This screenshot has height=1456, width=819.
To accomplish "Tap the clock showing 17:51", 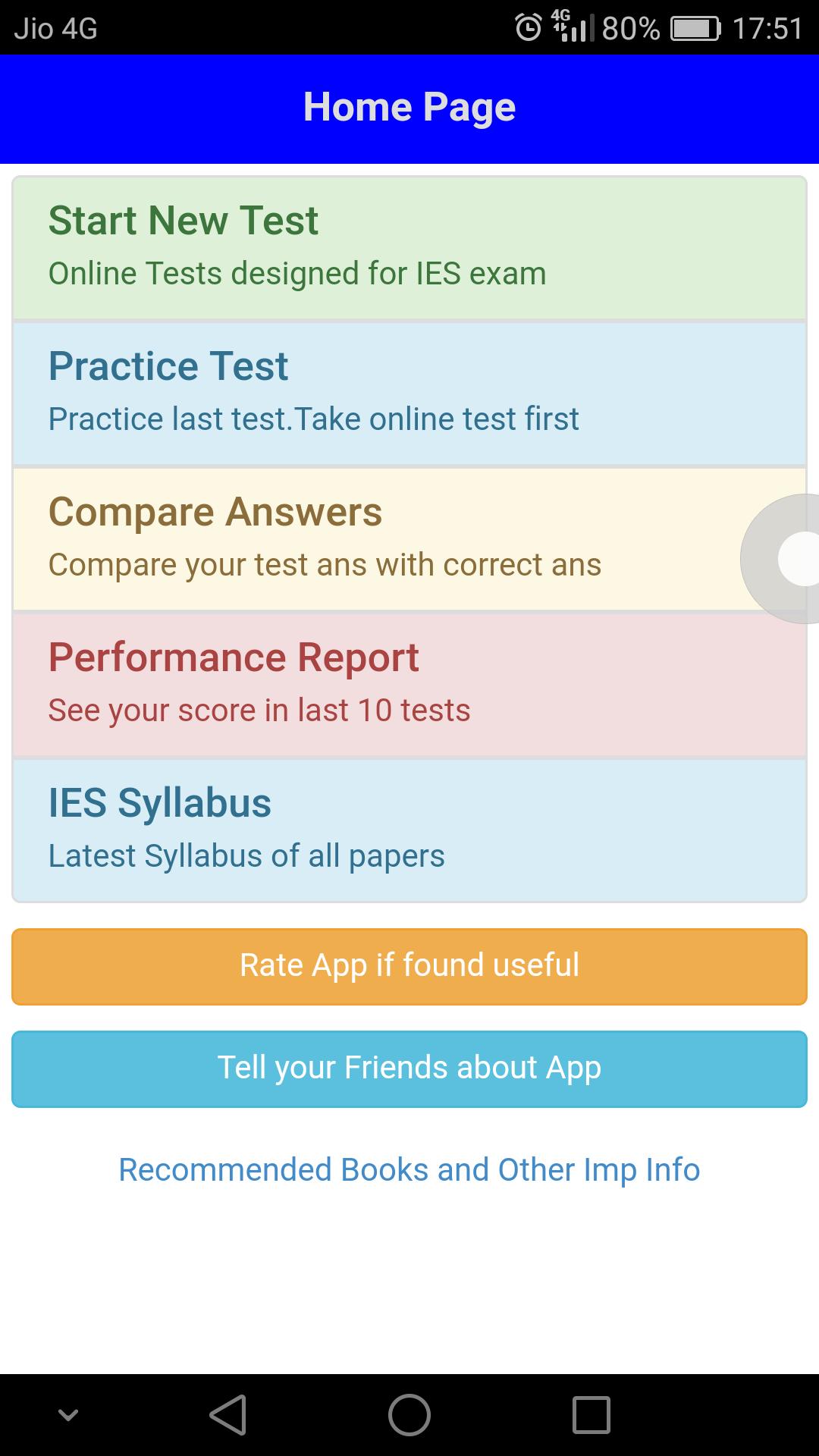I will [x=768, y=29].
